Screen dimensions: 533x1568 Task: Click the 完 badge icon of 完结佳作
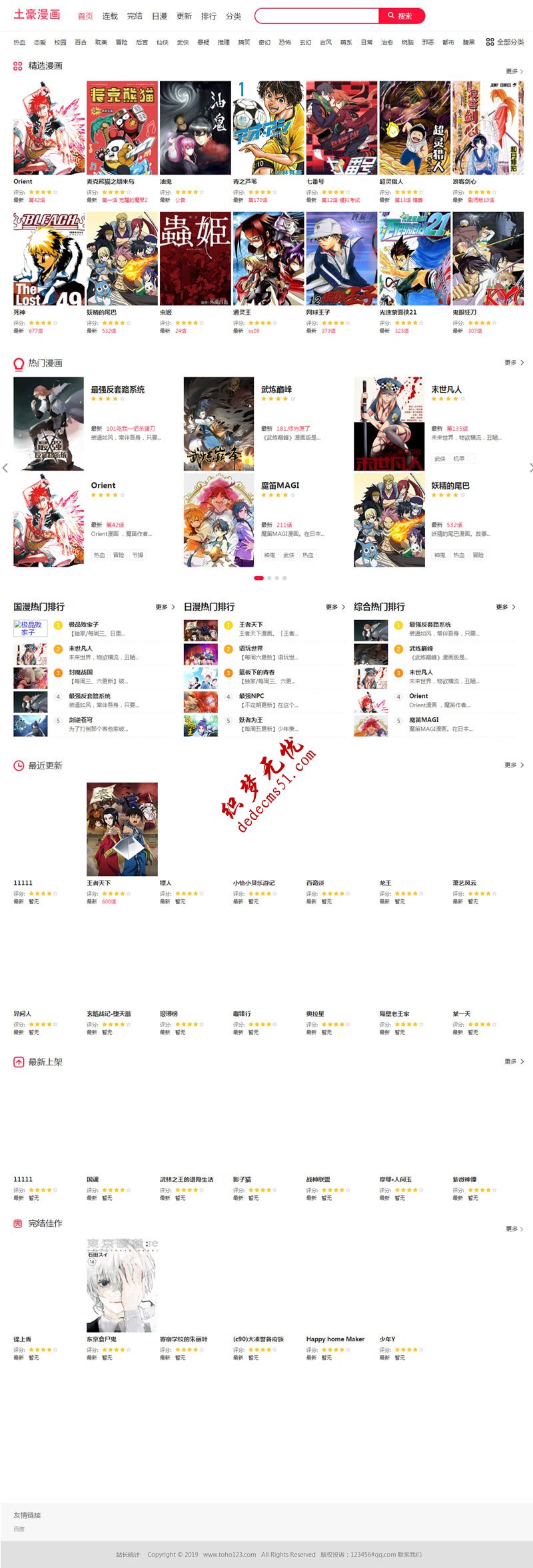click(x=18, y=1223)
